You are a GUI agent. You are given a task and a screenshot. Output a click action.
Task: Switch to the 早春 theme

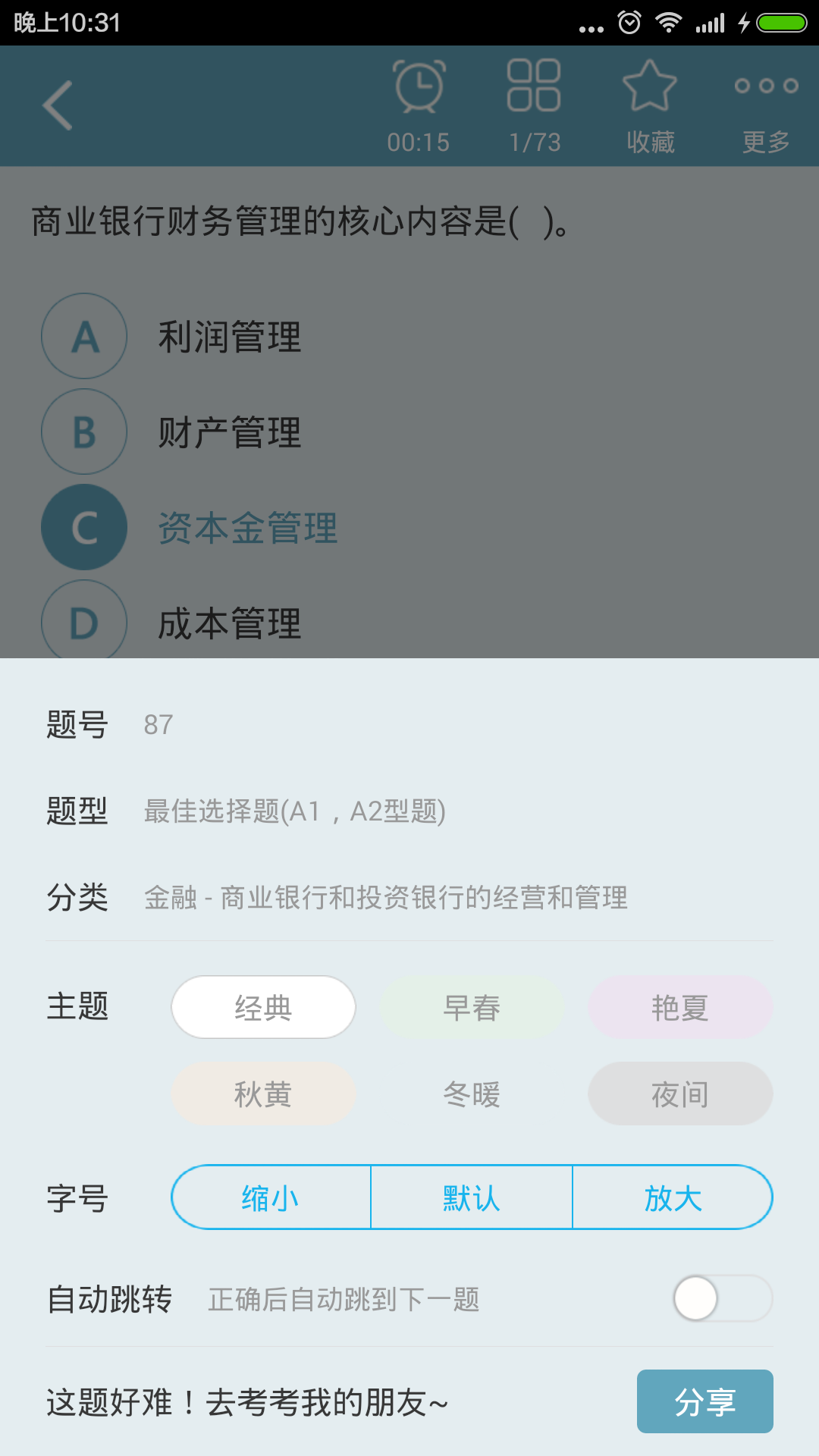472,1007
